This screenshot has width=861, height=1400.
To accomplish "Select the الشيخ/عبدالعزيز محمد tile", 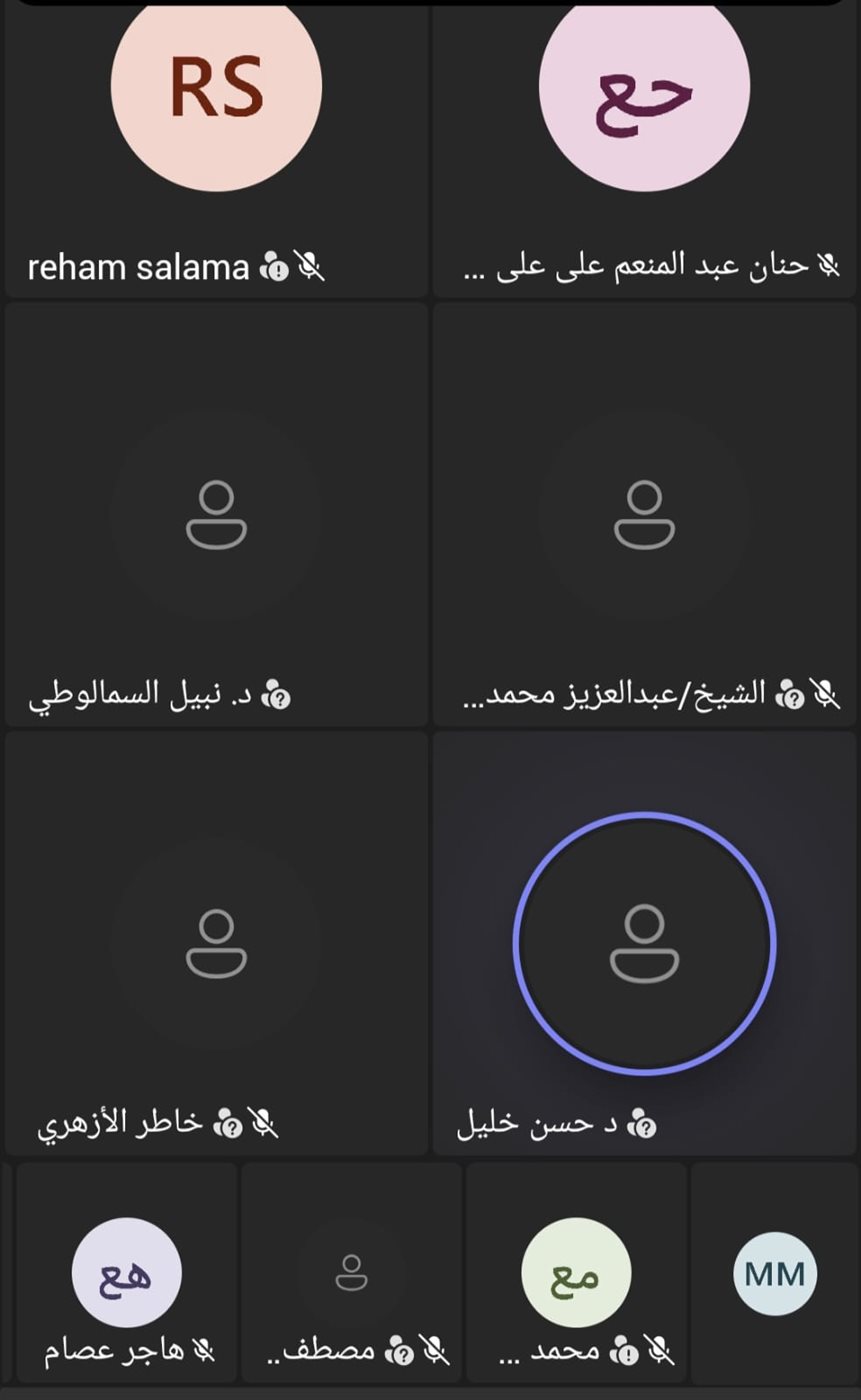I will (x=644, y=515).
